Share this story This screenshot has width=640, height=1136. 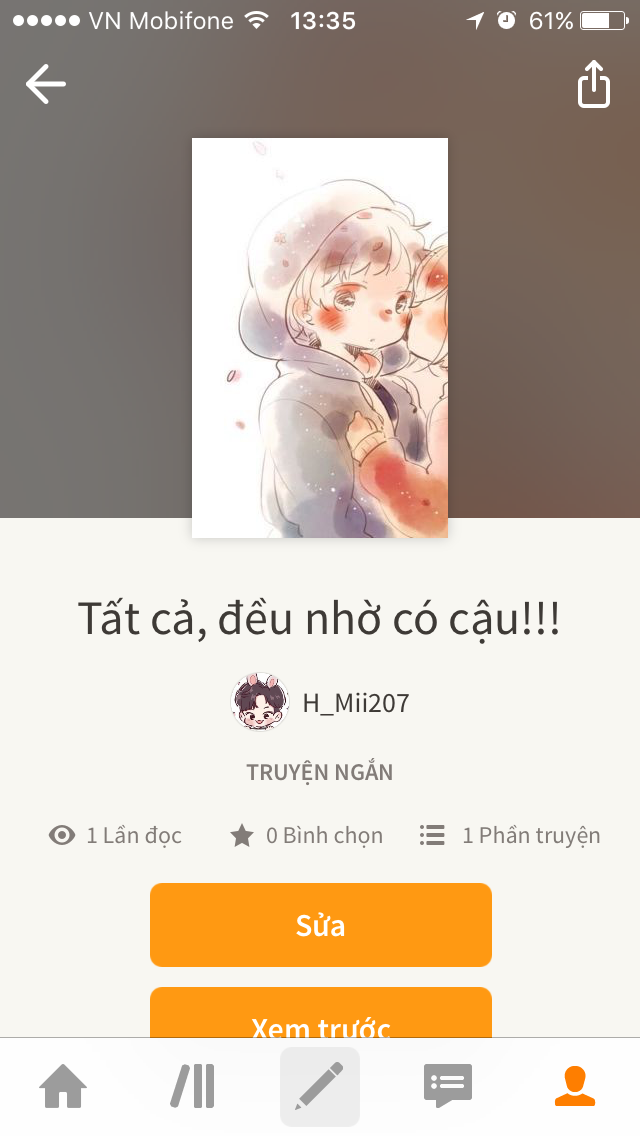coord(593,84)
